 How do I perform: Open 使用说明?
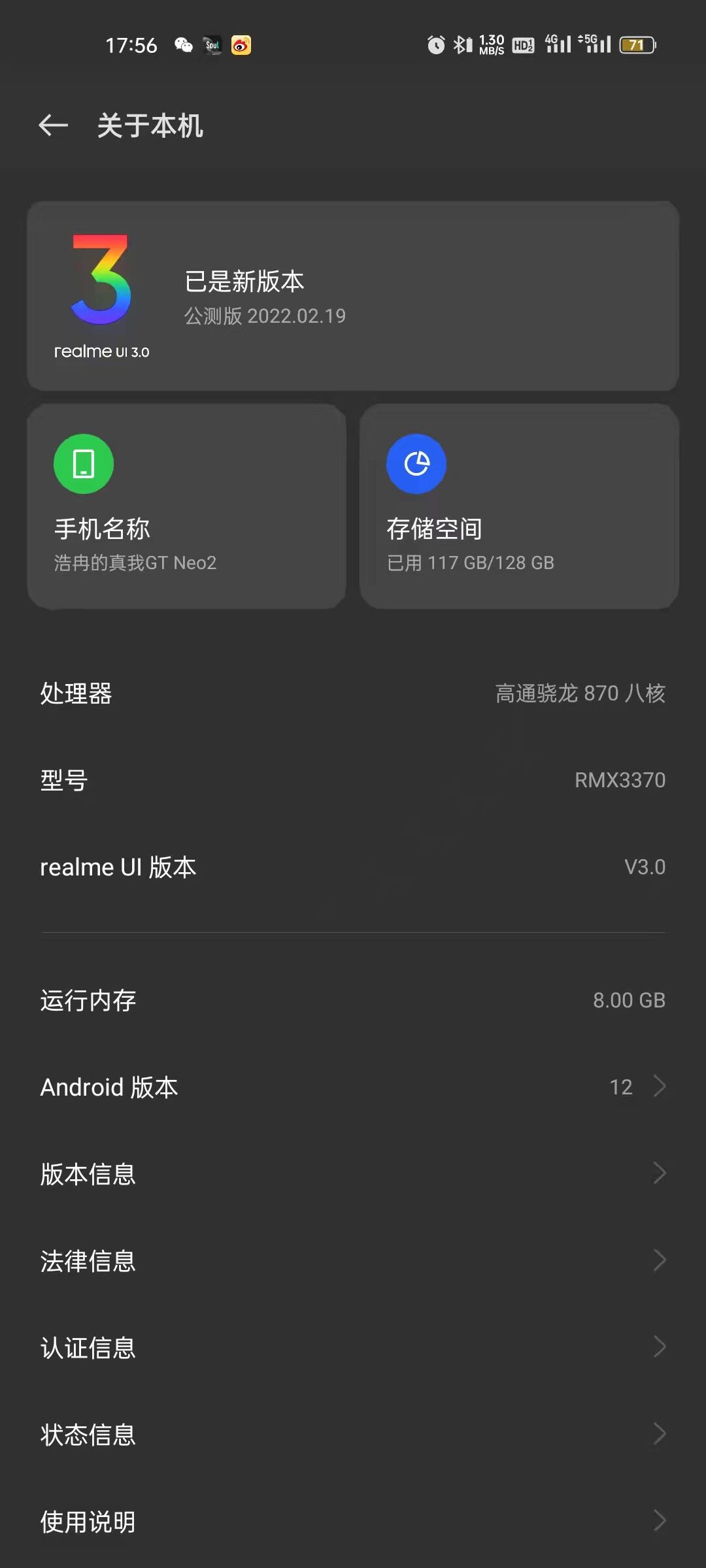(x=353, y=1522)
